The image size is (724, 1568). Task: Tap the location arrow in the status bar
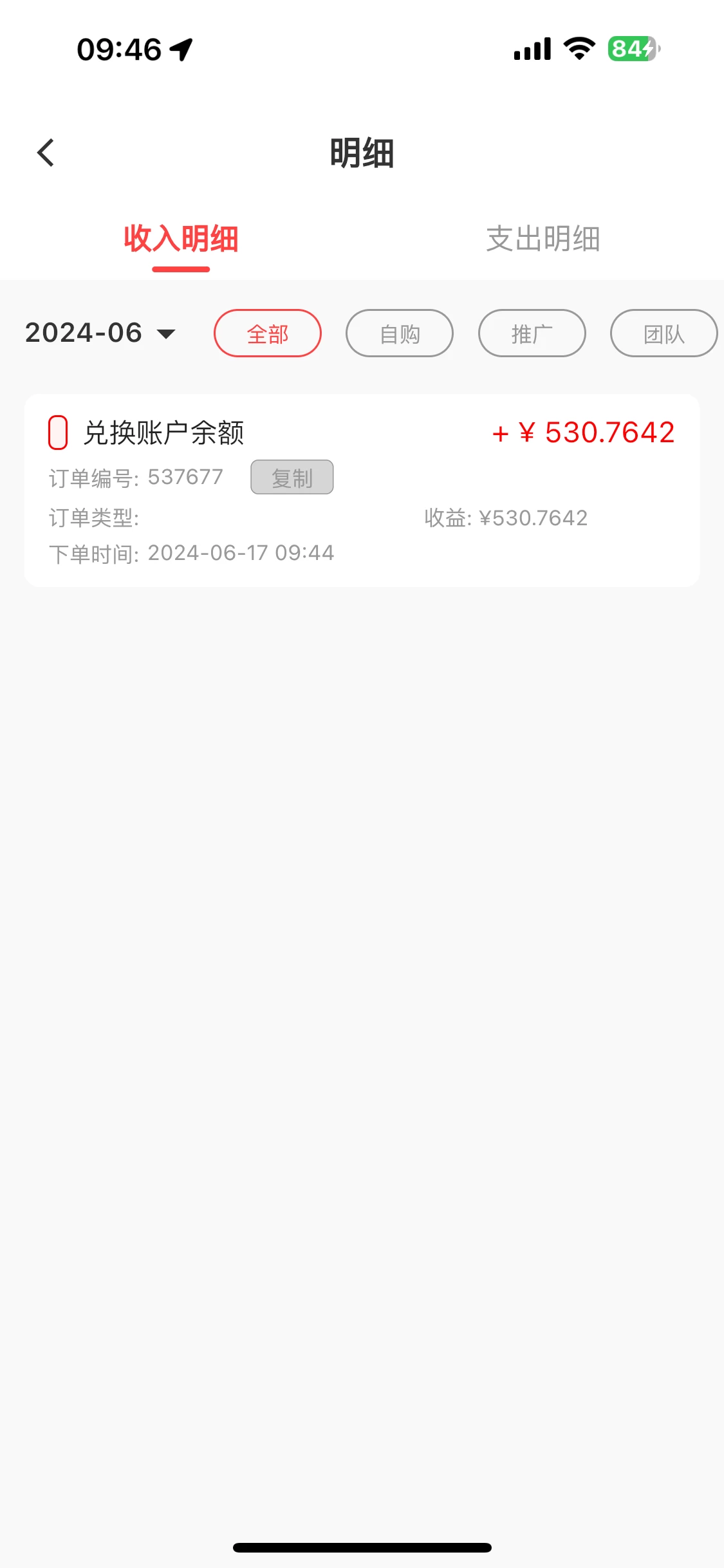179,49
